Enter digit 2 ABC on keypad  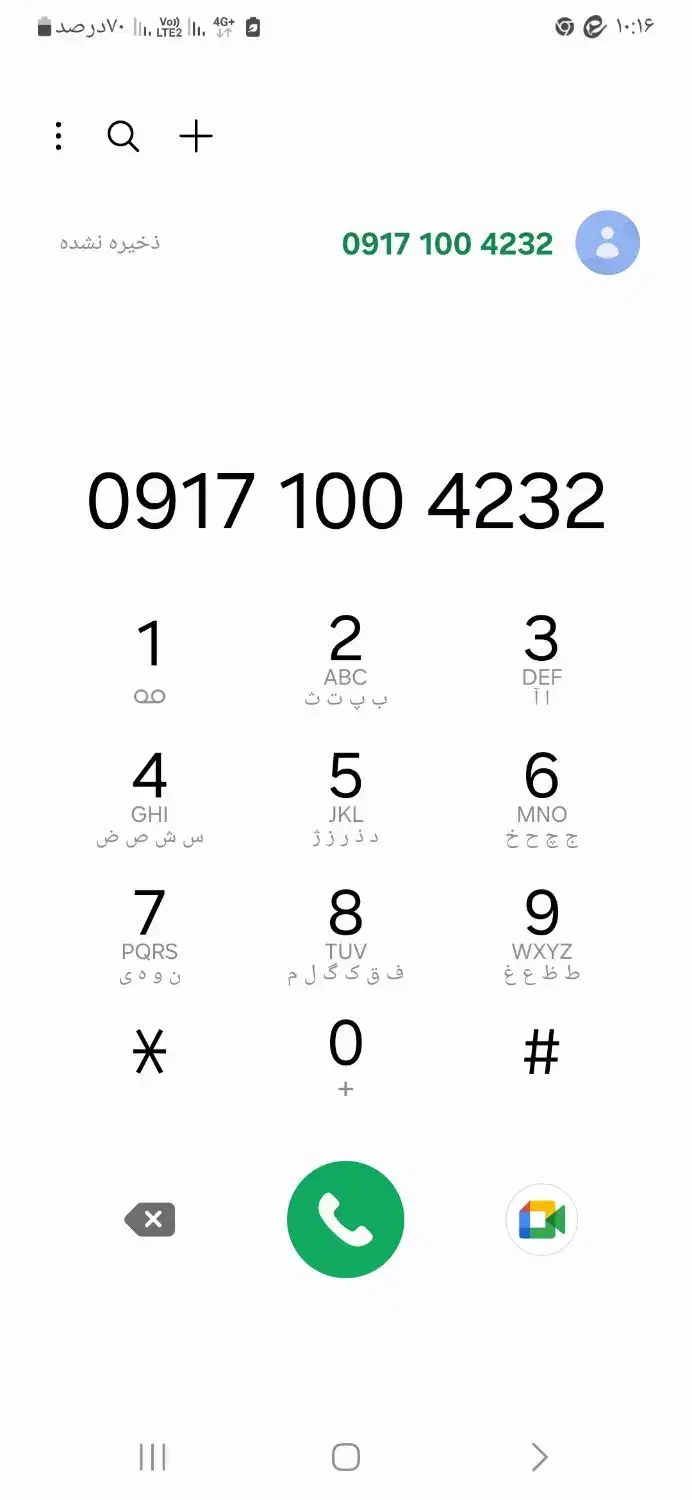pos(346,661)
